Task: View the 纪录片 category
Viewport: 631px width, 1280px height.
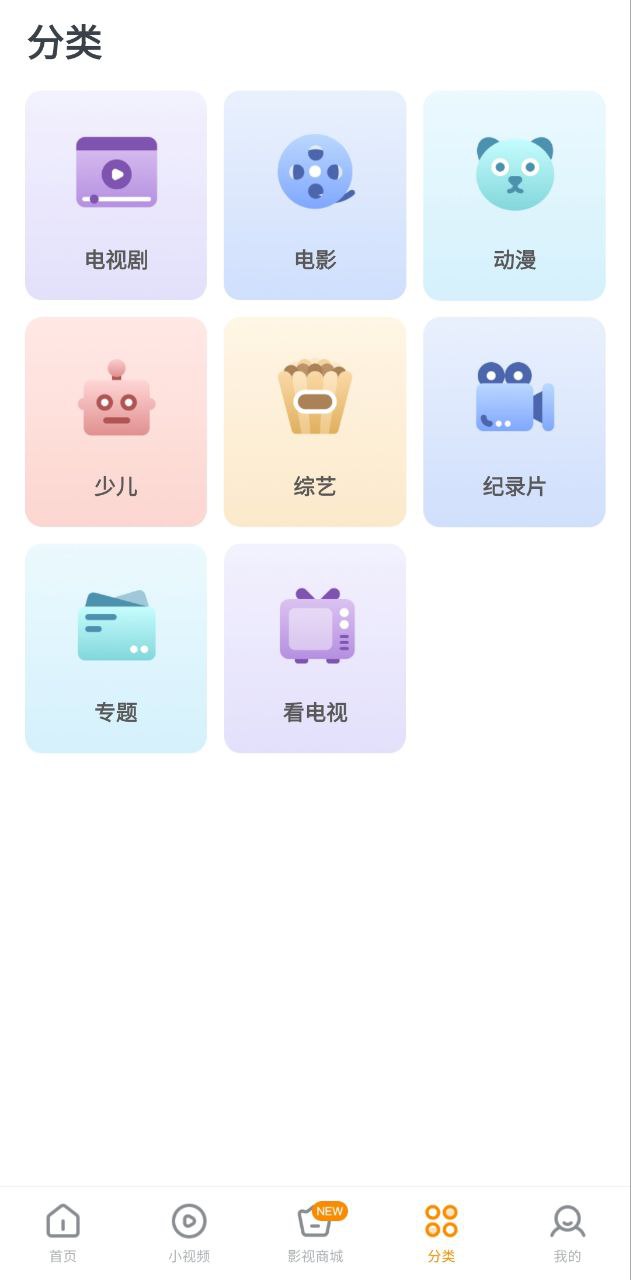Action: coord(514,422)
